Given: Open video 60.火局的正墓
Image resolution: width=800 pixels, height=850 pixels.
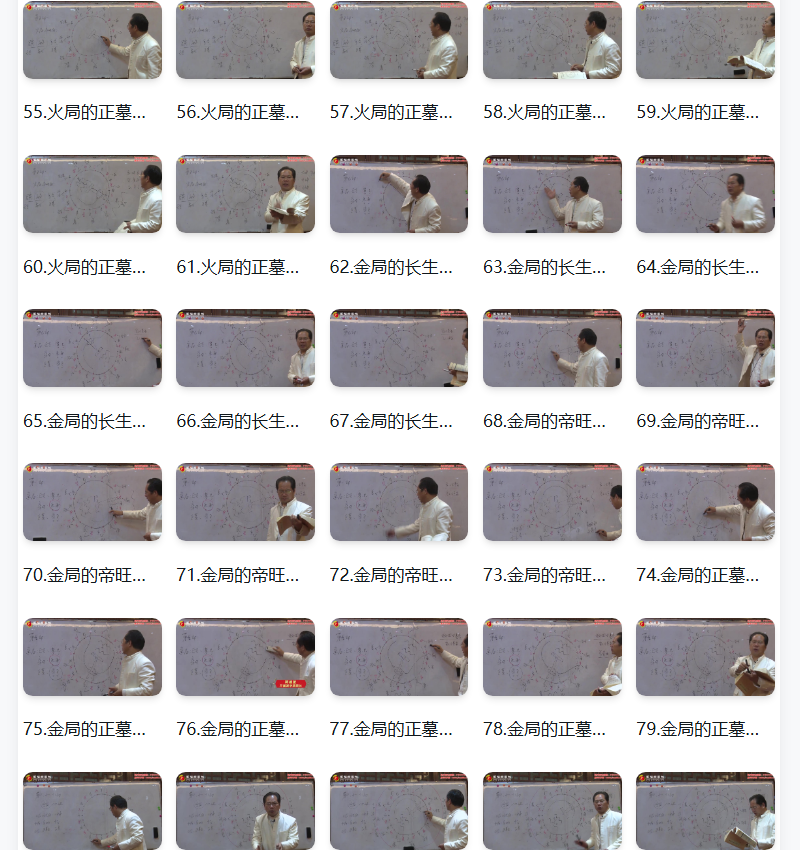Looking at the screenshot, I should 92,194.
